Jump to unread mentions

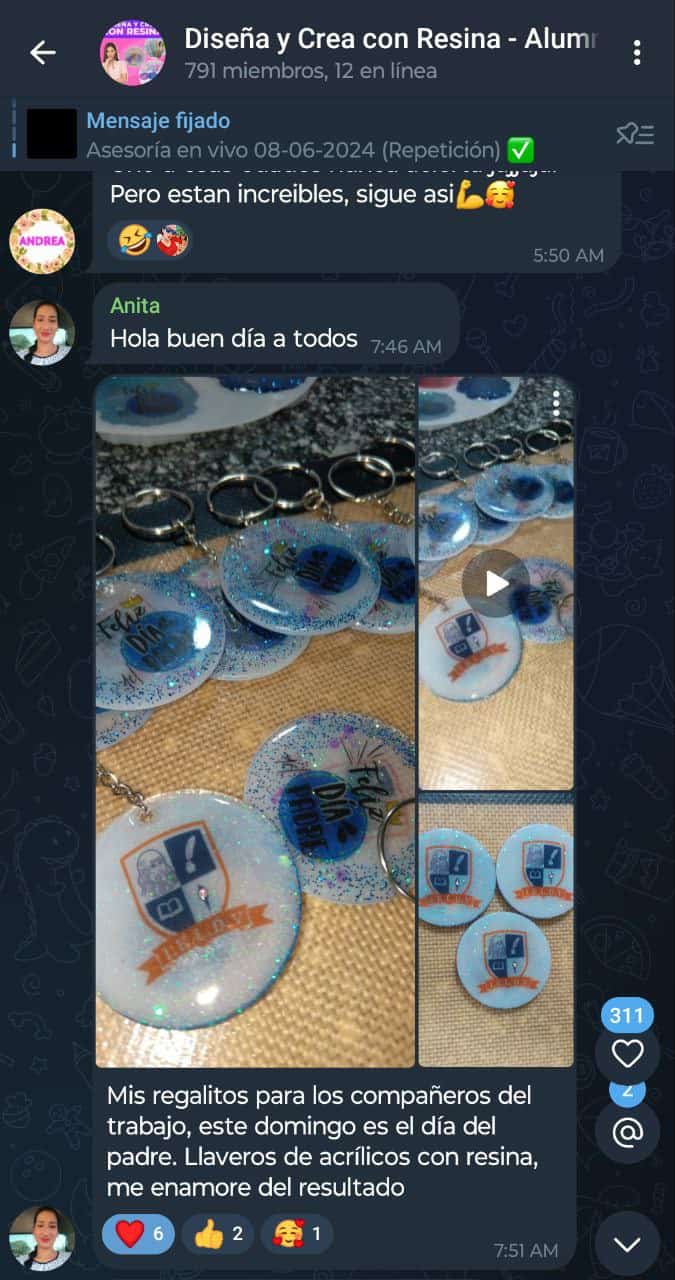click(x=627, y=1131)
